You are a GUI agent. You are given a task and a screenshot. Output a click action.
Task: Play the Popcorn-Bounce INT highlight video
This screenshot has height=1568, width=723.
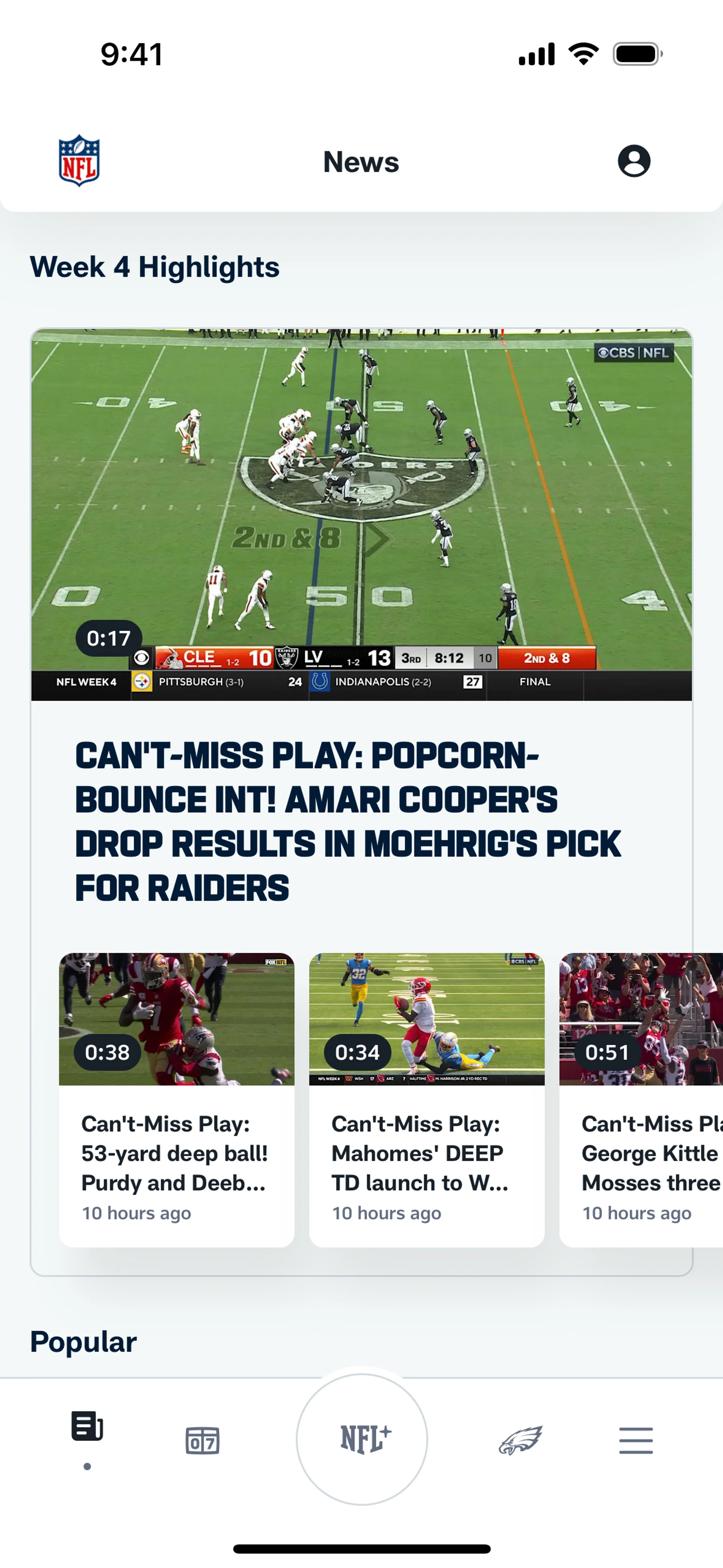pyautogui.click(x=361, y=514)
